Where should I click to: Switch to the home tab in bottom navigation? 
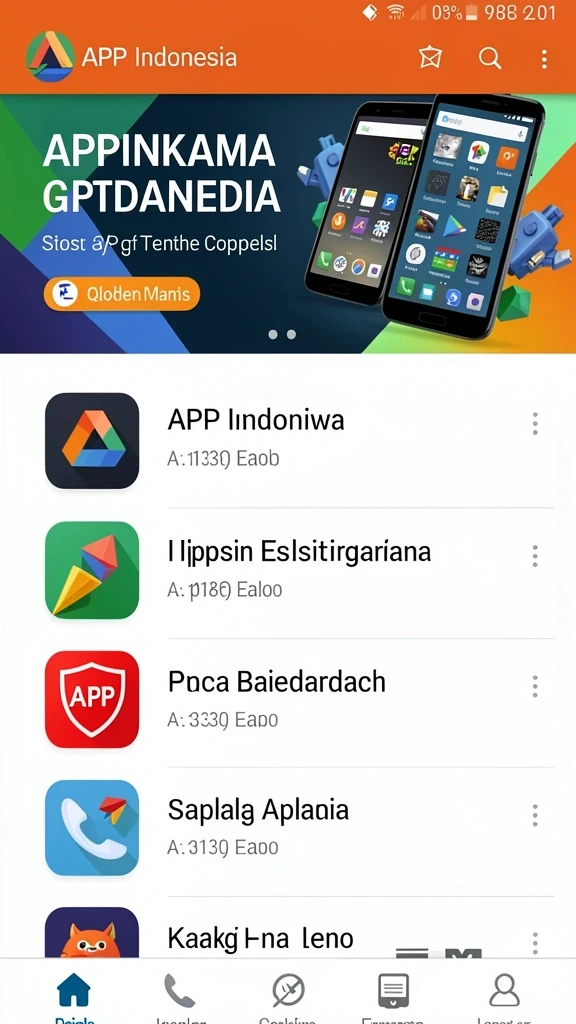coord(74,991)
